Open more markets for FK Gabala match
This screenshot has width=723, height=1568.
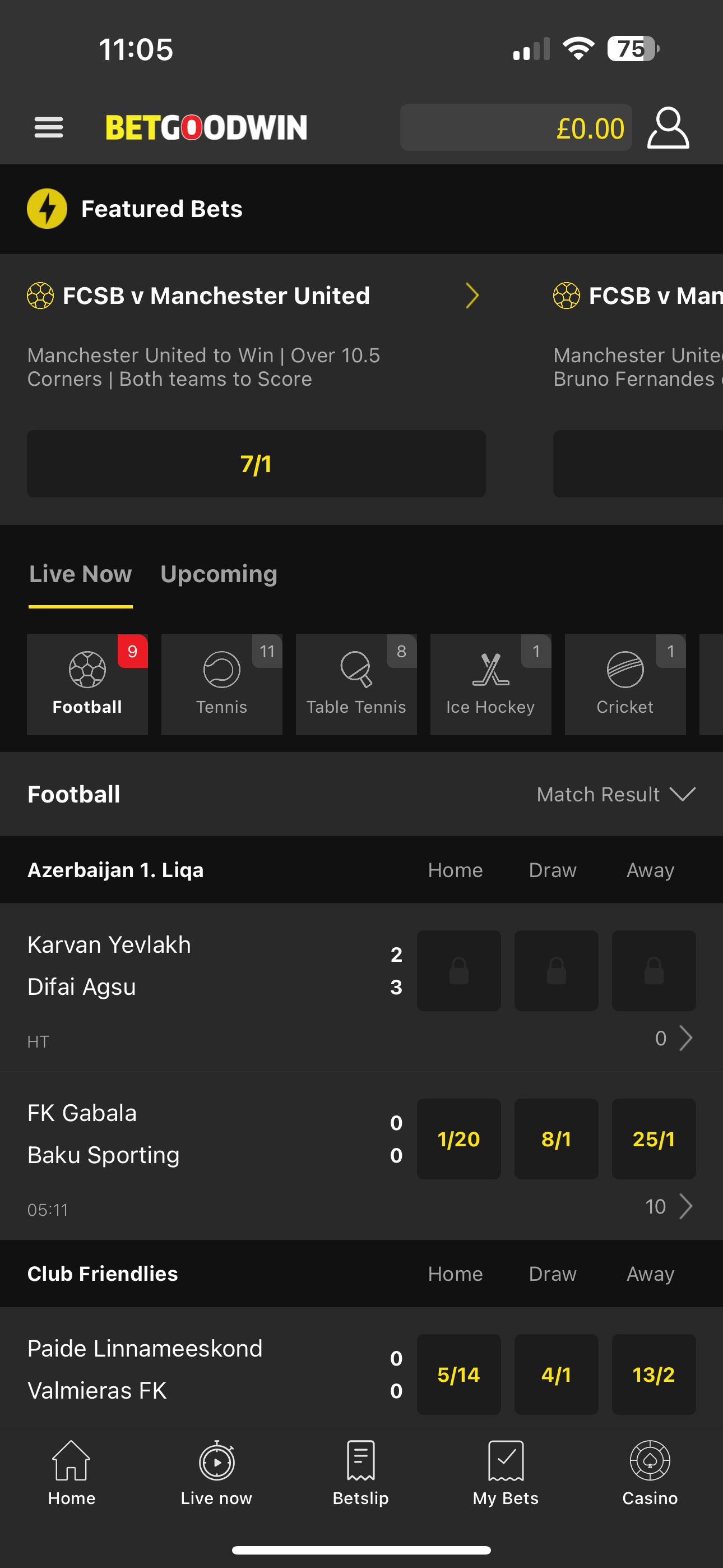[669, 1206]
